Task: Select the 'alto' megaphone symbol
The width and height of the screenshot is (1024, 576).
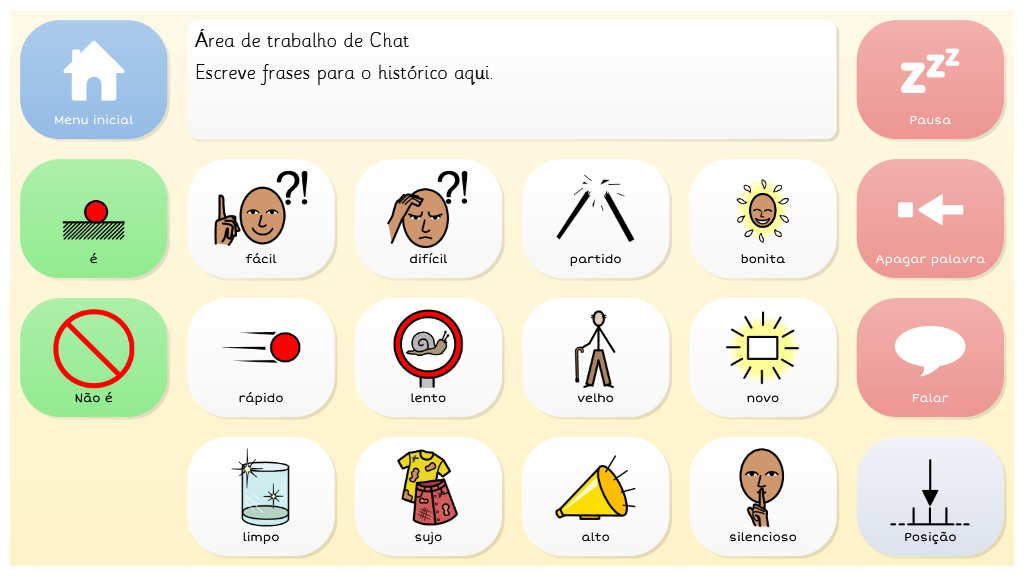Action: pos(595,496)
